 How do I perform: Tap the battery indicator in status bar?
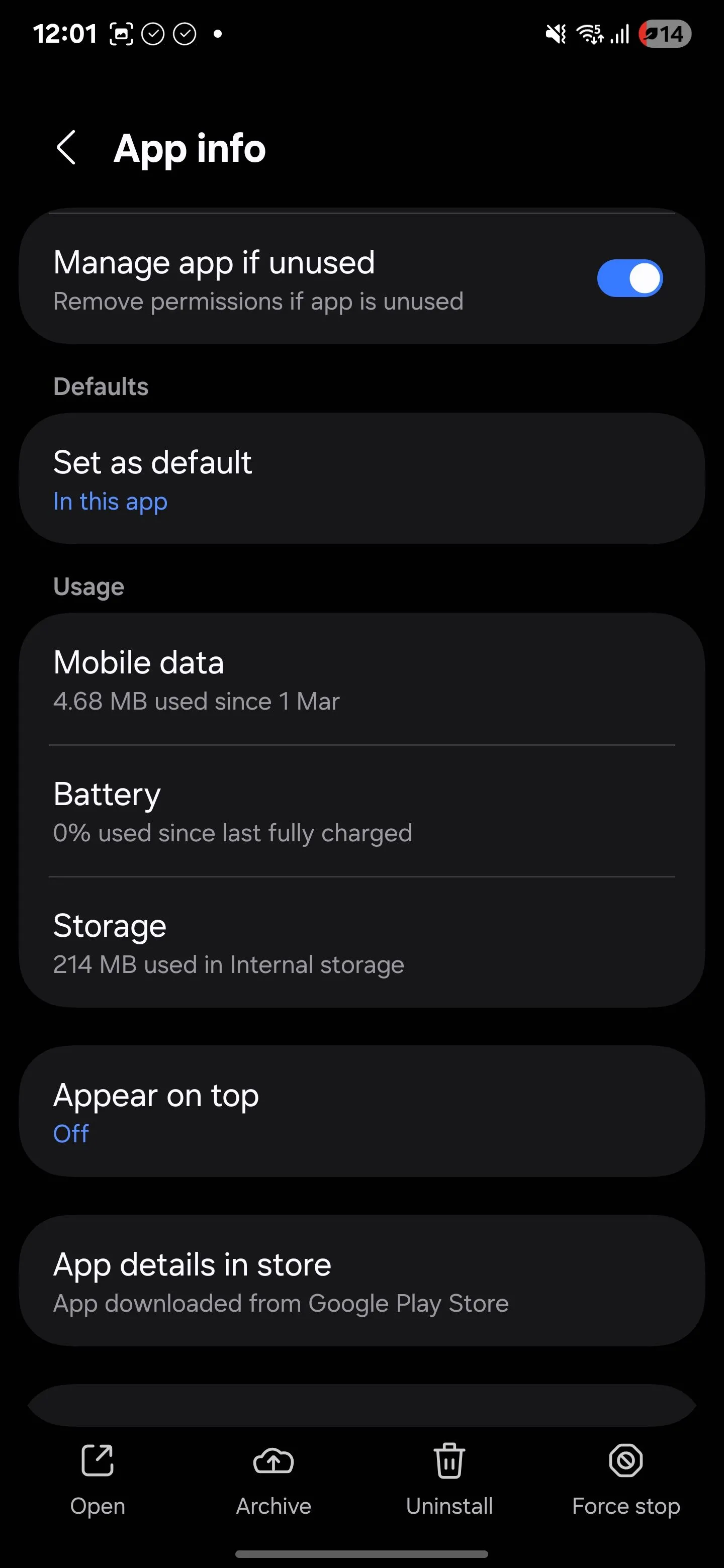[664, 35]
